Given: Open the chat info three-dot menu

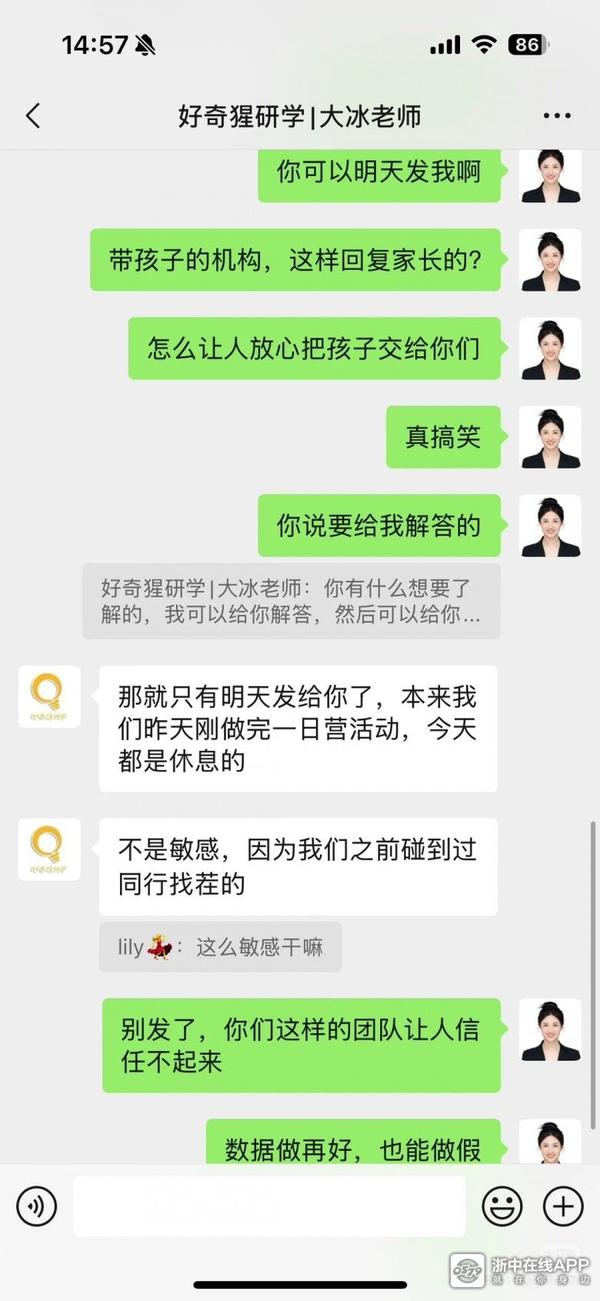Looking at the screenshot, I should click(557, 116).
